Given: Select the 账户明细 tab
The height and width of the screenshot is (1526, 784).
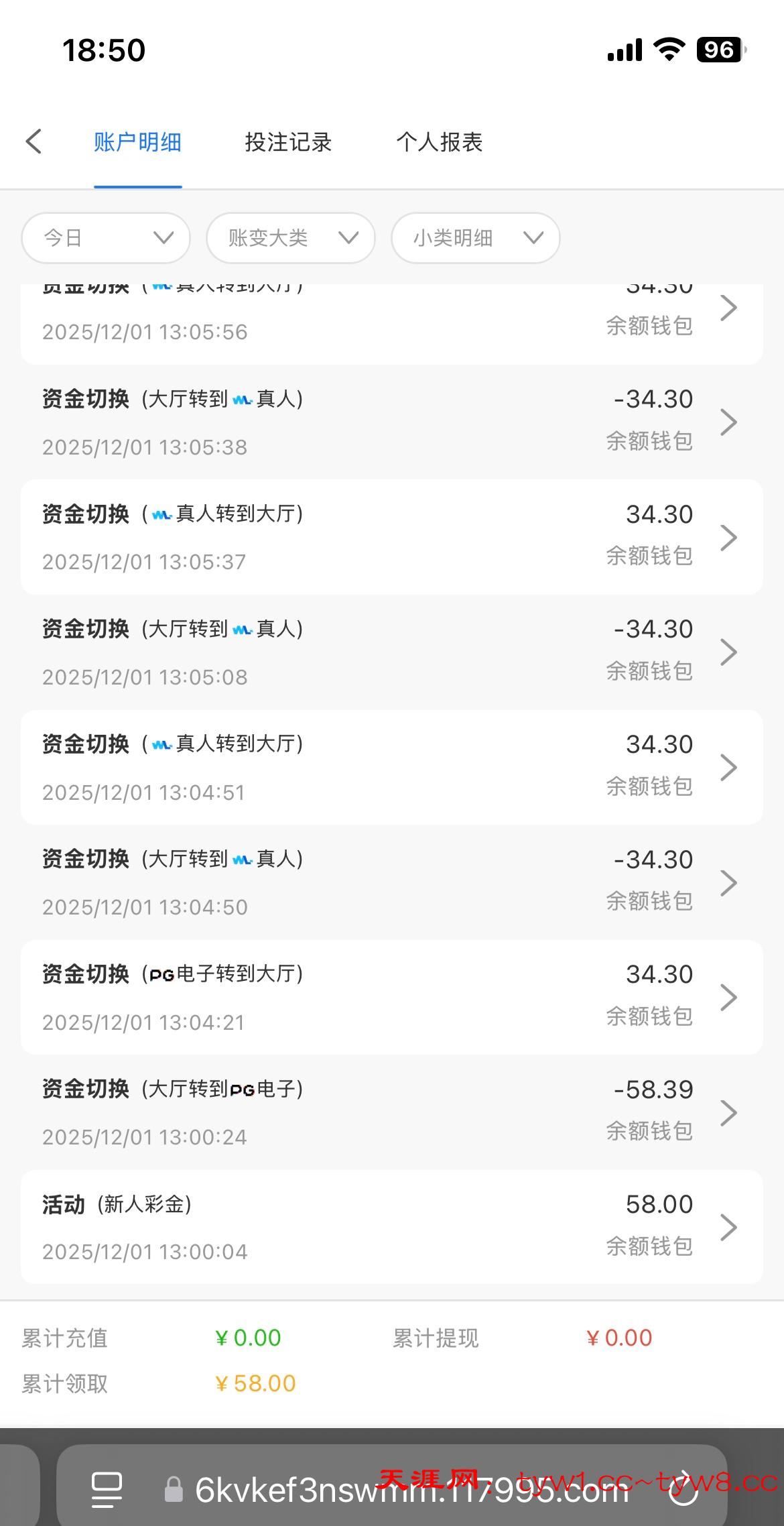Looking at the screenshot, I should tap(137, 142).
